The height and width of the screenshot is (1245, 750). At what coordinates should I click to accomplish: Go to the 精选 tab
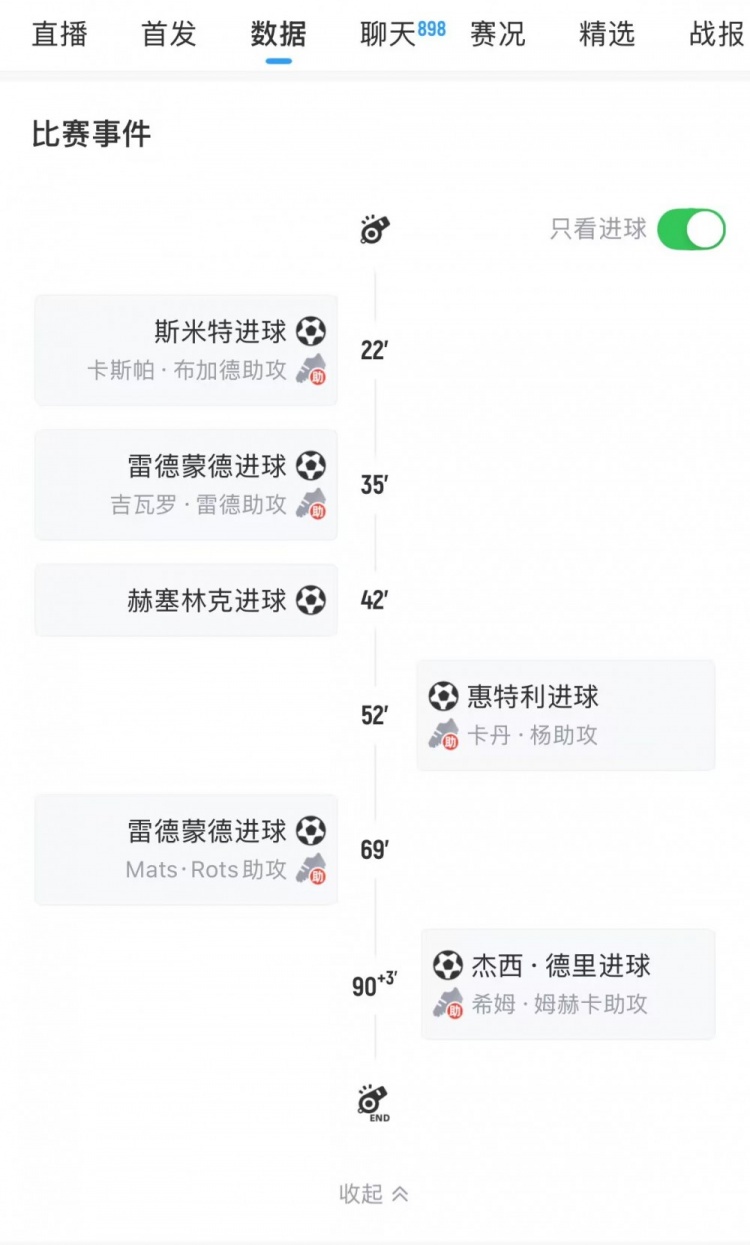click(607, 34)
